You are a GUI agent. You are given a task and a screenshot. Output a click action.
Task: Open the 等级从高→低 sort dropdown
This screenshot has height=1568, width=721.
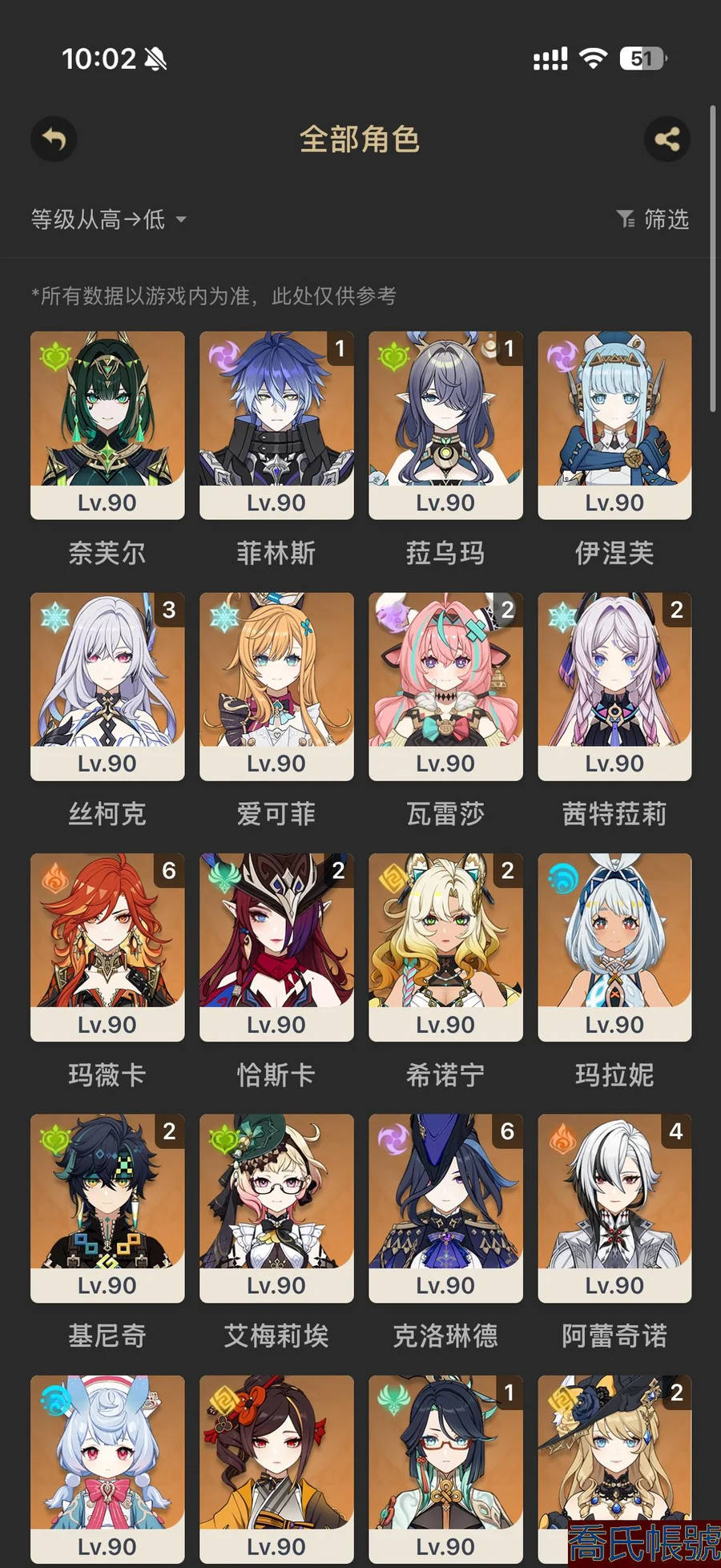108,220
